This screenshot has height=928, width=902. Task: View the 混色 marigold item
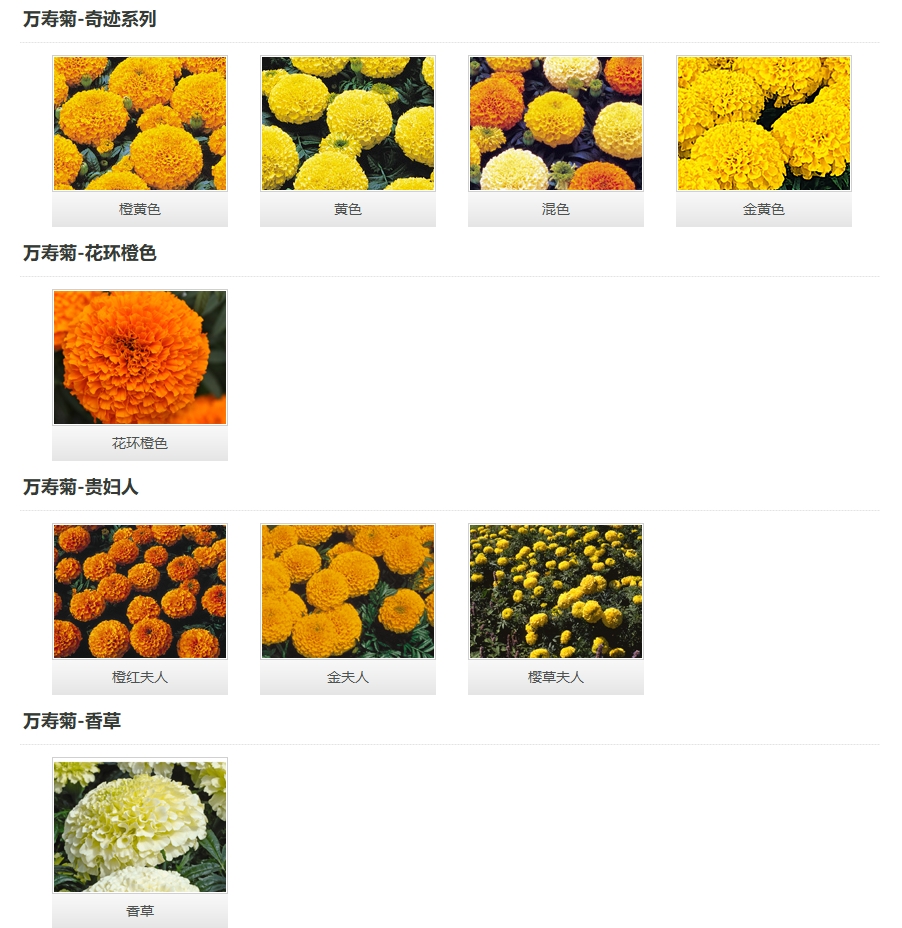click(556, 124)
